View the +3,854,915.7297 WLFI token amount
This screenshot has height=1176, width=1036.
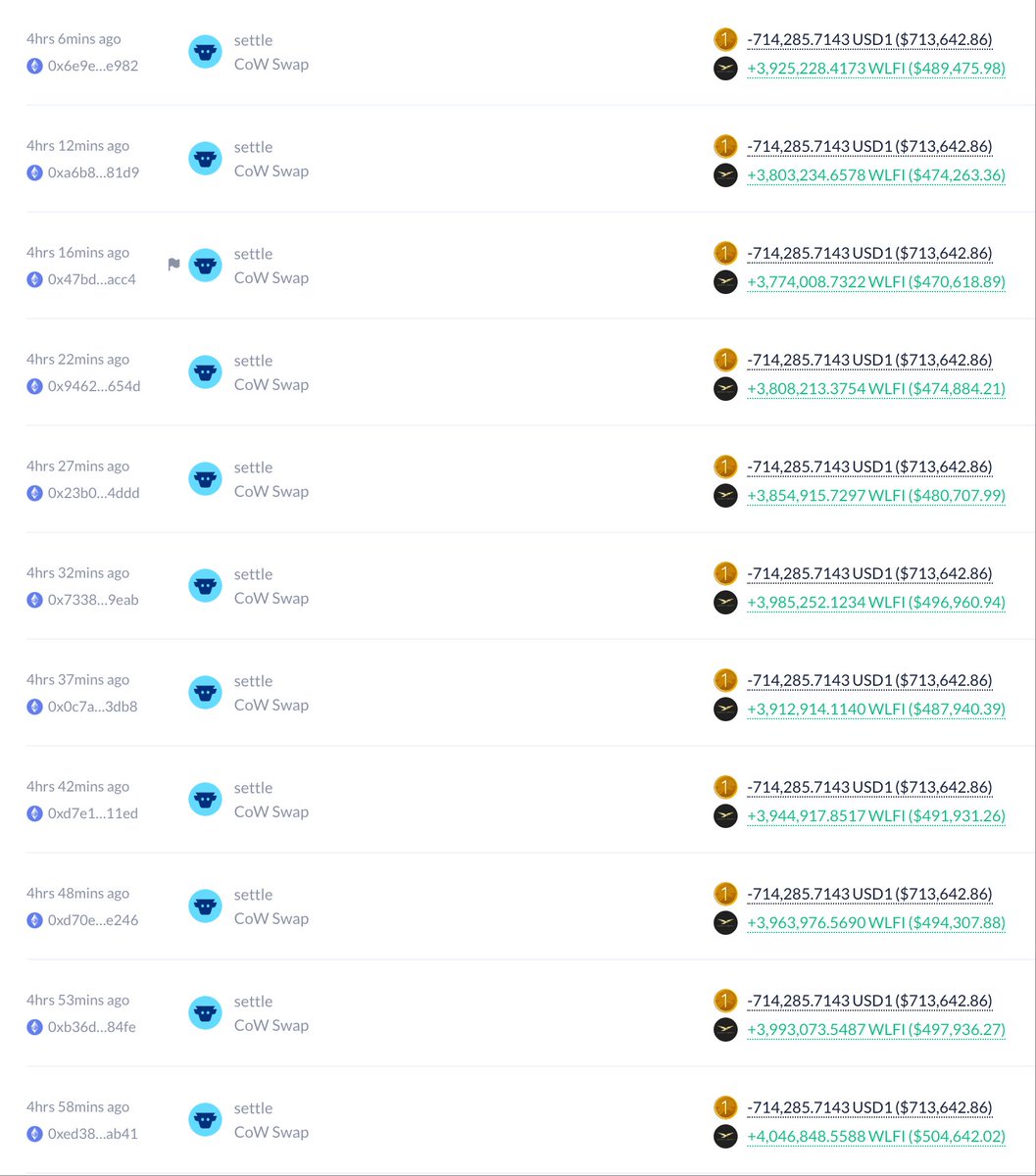point(875,497)
